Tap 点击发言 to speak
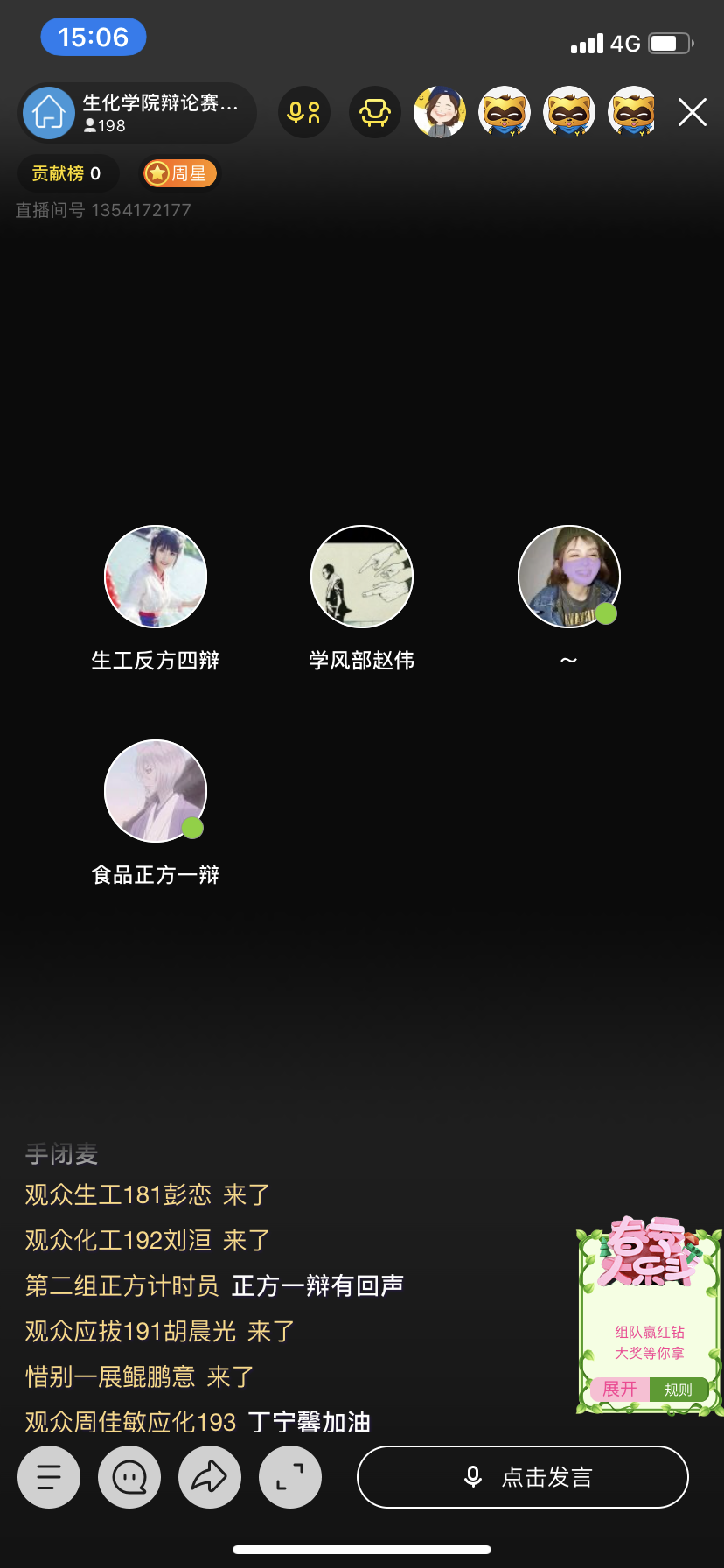724x1568 pixels. point(523,1477)
